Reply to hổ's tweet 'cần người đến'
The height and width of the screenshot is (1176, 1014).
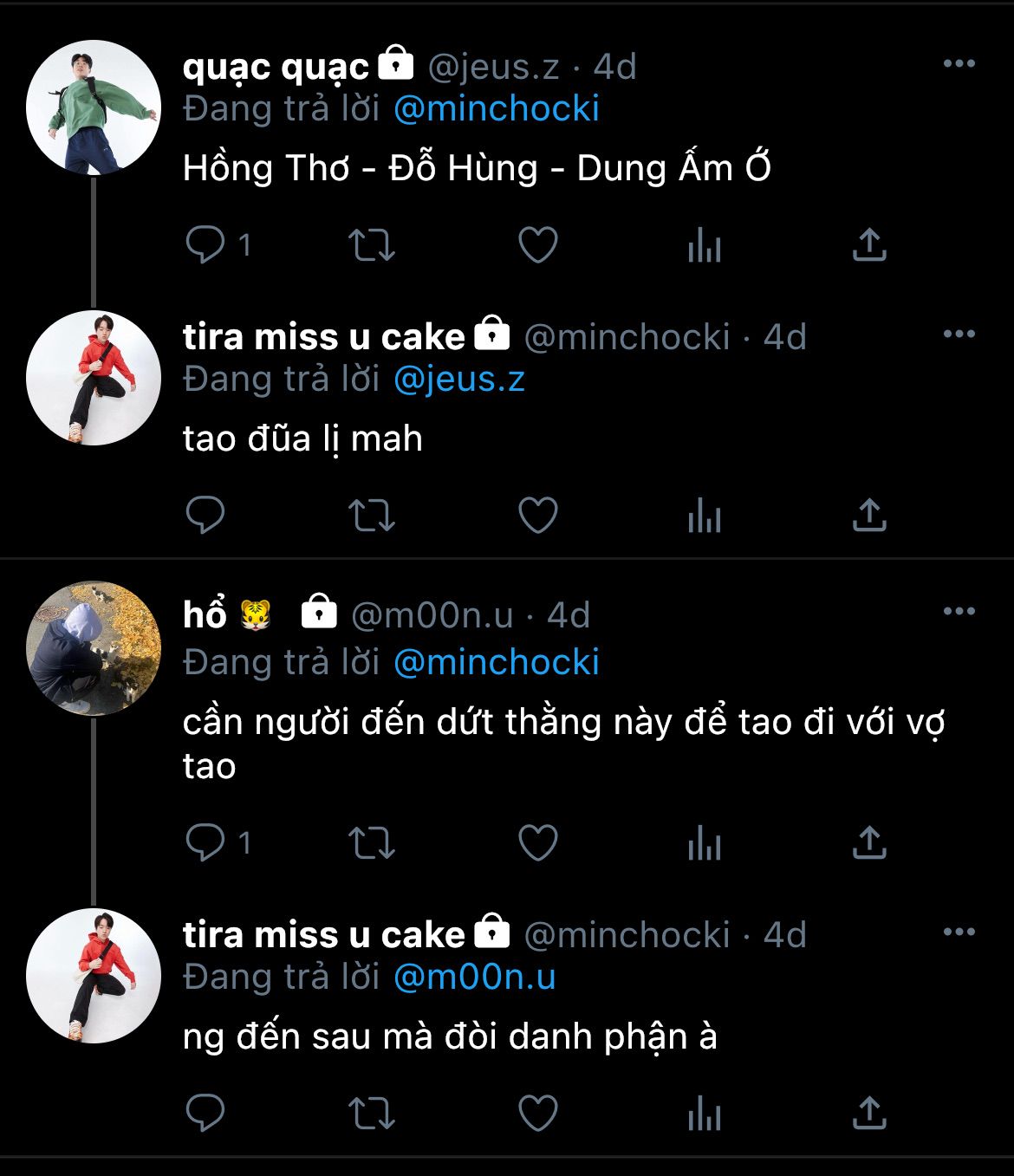point(205,842)
